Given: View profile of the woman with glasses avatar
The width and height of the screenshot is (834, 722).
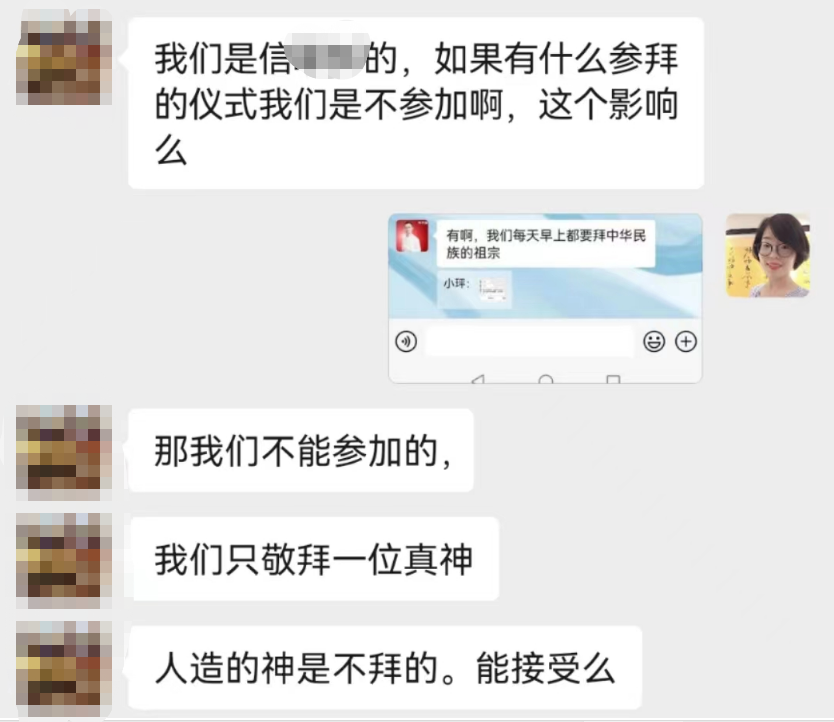Looking at the screenshot, I should [x=766, y=256].
